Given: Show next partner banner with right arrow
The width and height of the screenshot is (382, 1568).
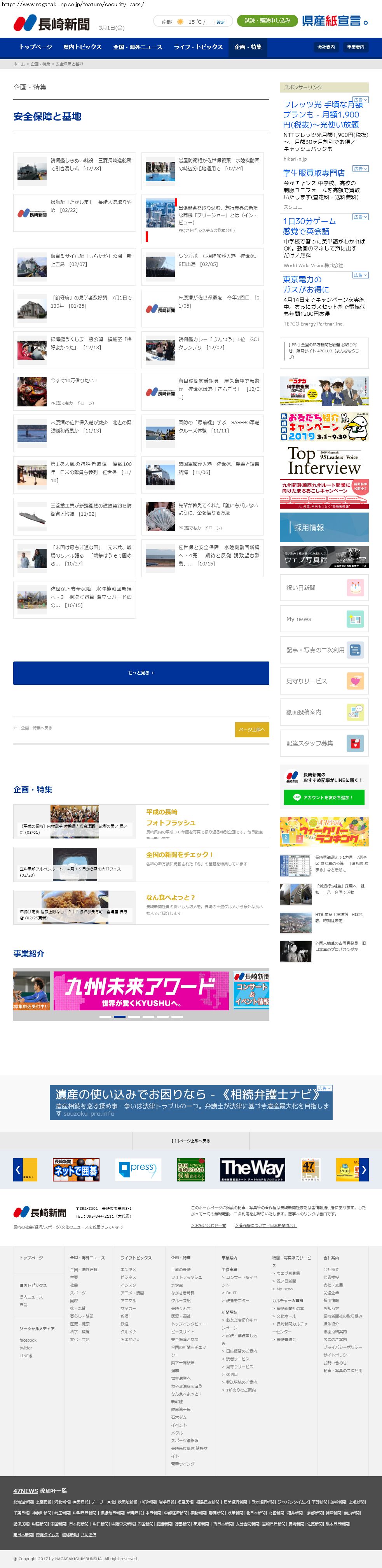Looking at the screenshot, I should coord(364,1169).
